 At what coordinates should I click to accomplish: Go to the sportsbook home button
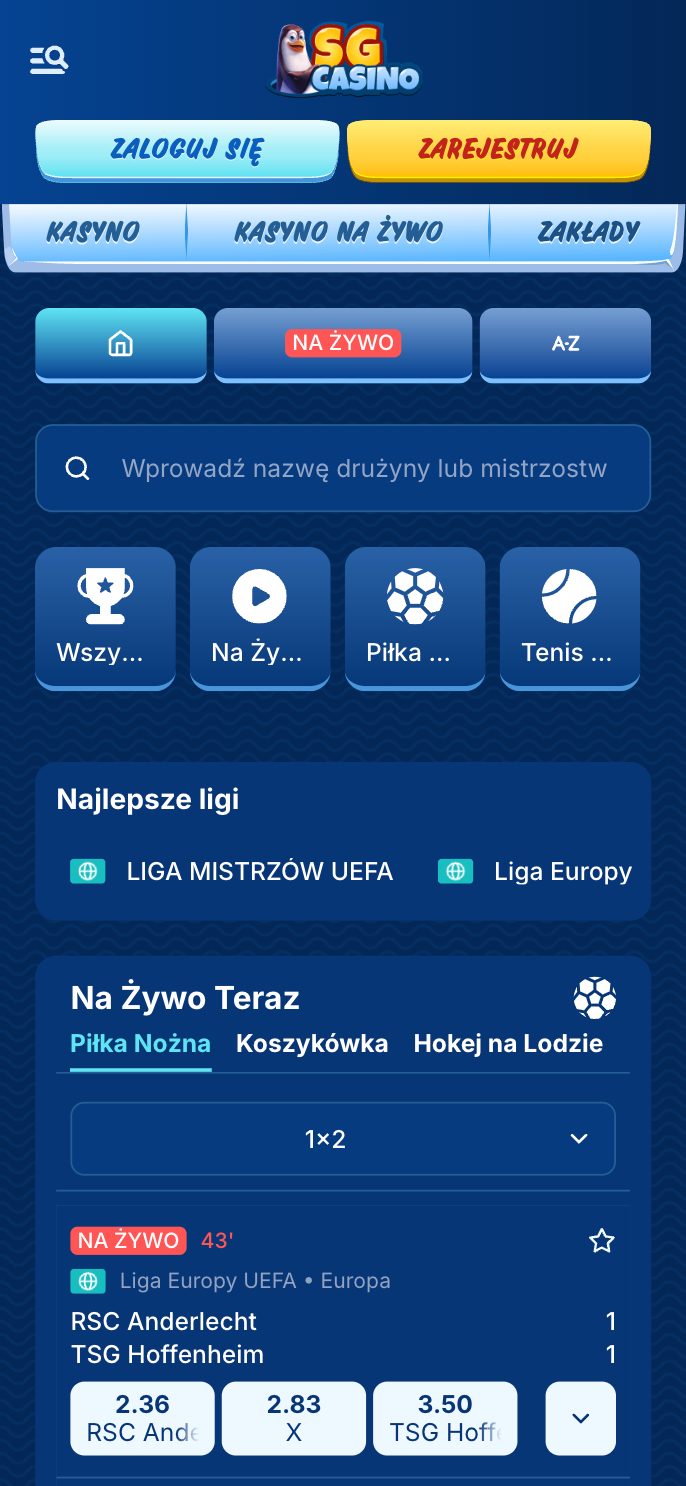(120, 344)
